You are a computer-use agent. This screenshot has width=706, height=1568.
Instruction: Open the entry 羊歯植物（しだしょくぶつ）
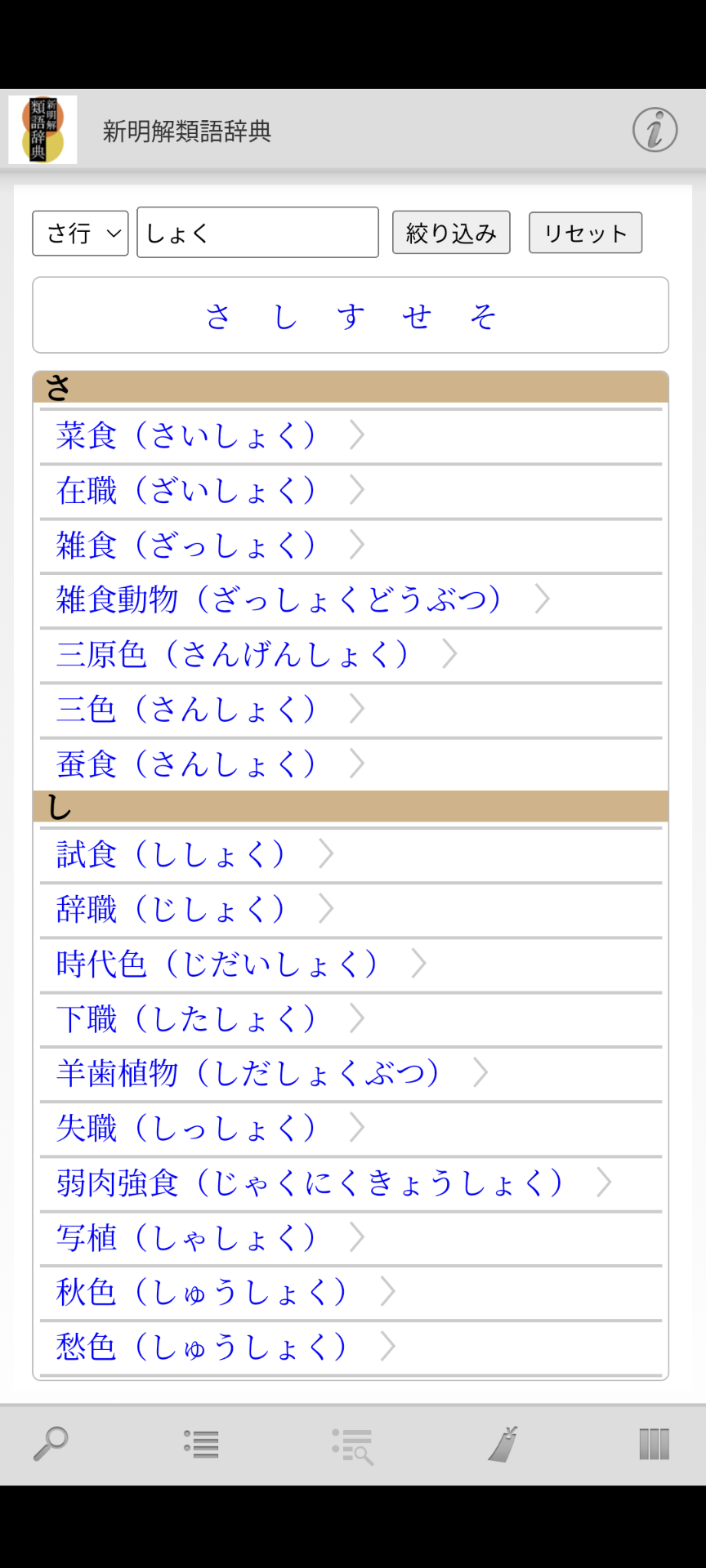tap(351, 1073)
